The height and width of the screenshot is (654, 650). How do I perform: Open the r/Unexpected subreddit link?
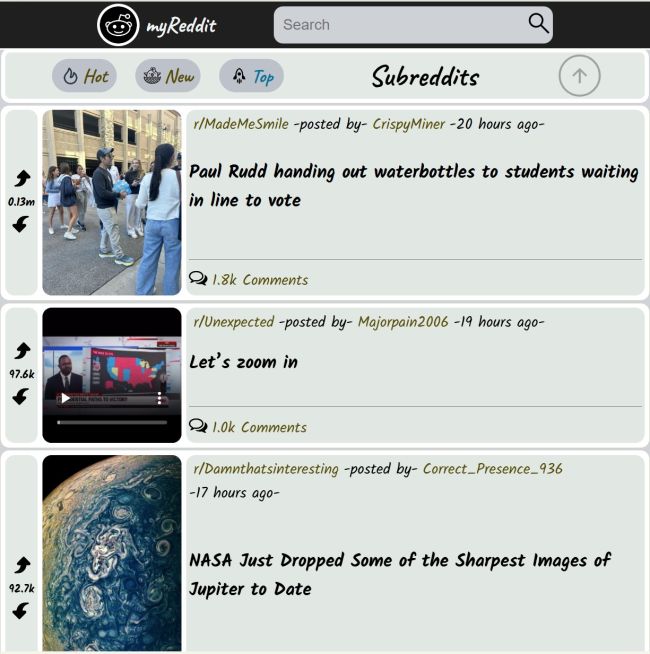(233, 322)
